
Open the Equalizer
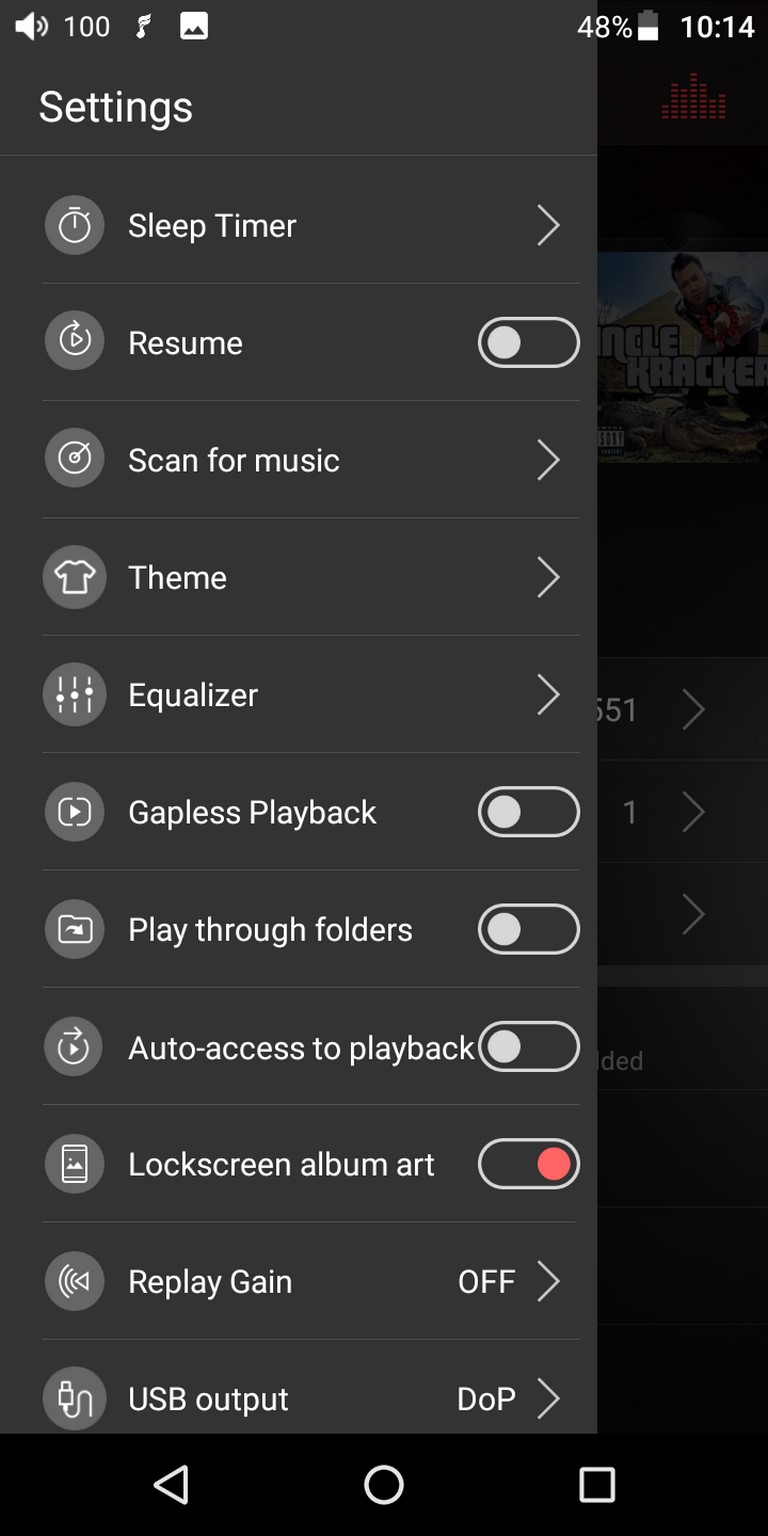[x=311, y=694]
